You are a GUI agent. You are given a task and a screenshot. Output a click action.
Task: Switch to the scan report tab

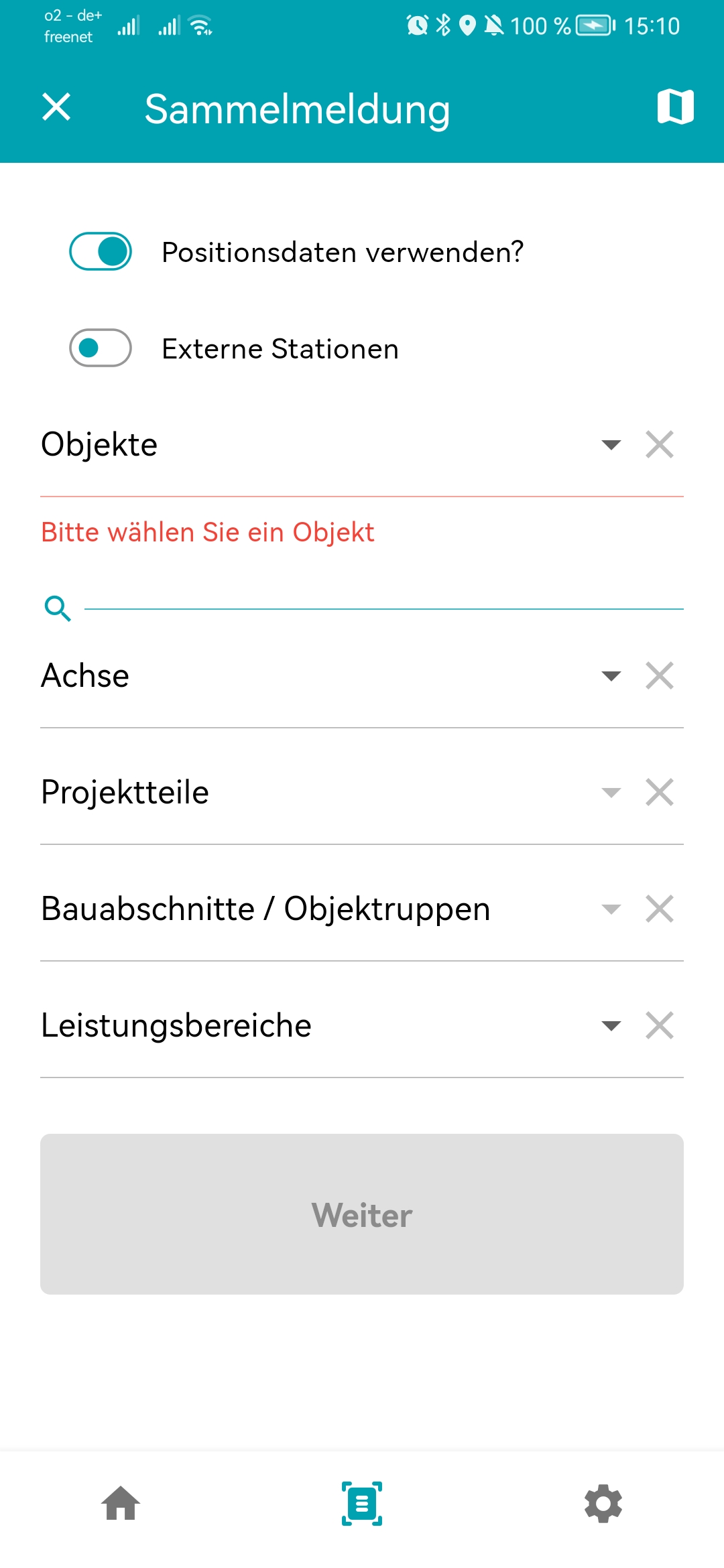point(362,1504)
